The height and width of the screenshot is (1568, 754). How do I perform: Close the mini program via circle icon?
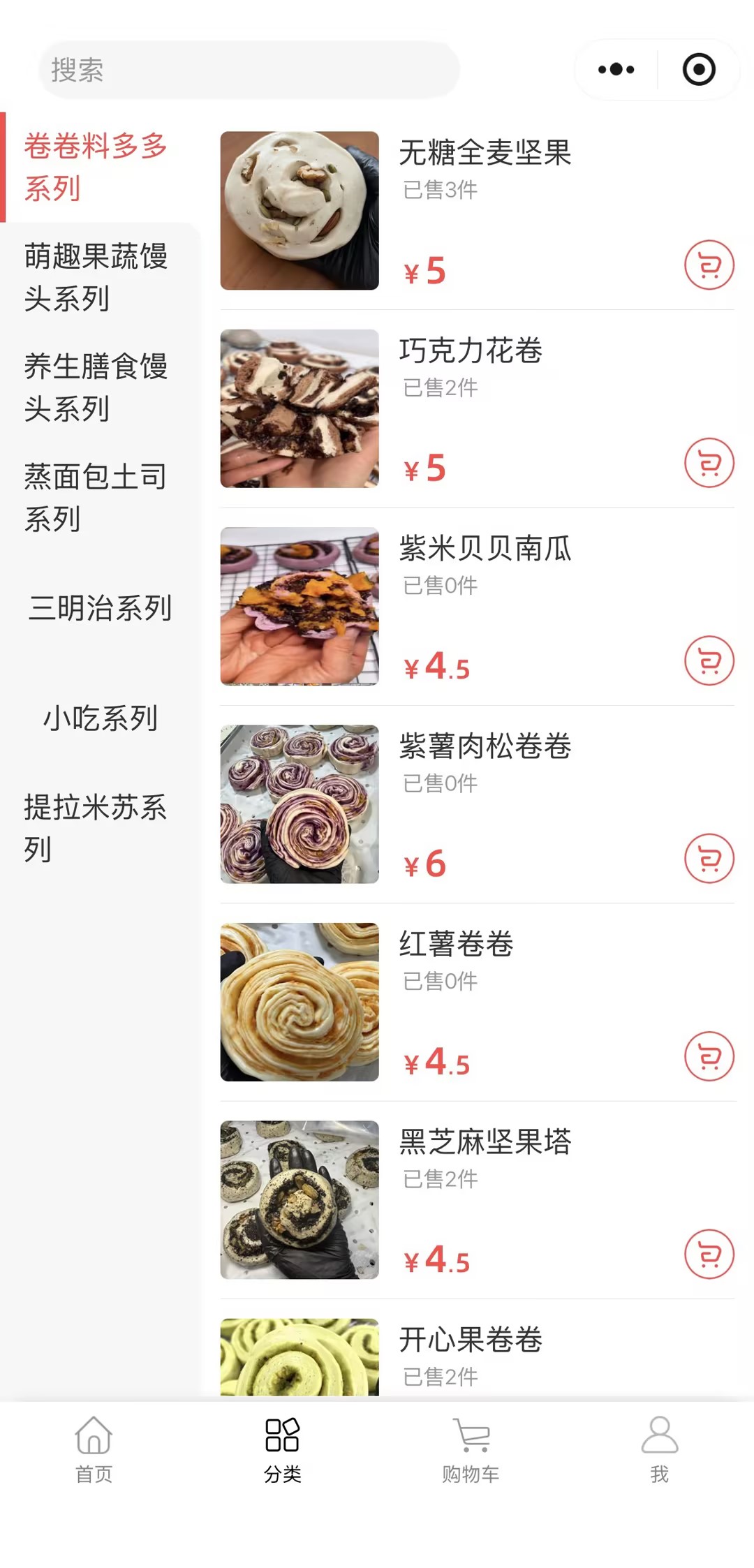pyautogui.click(x=699, y=70)
